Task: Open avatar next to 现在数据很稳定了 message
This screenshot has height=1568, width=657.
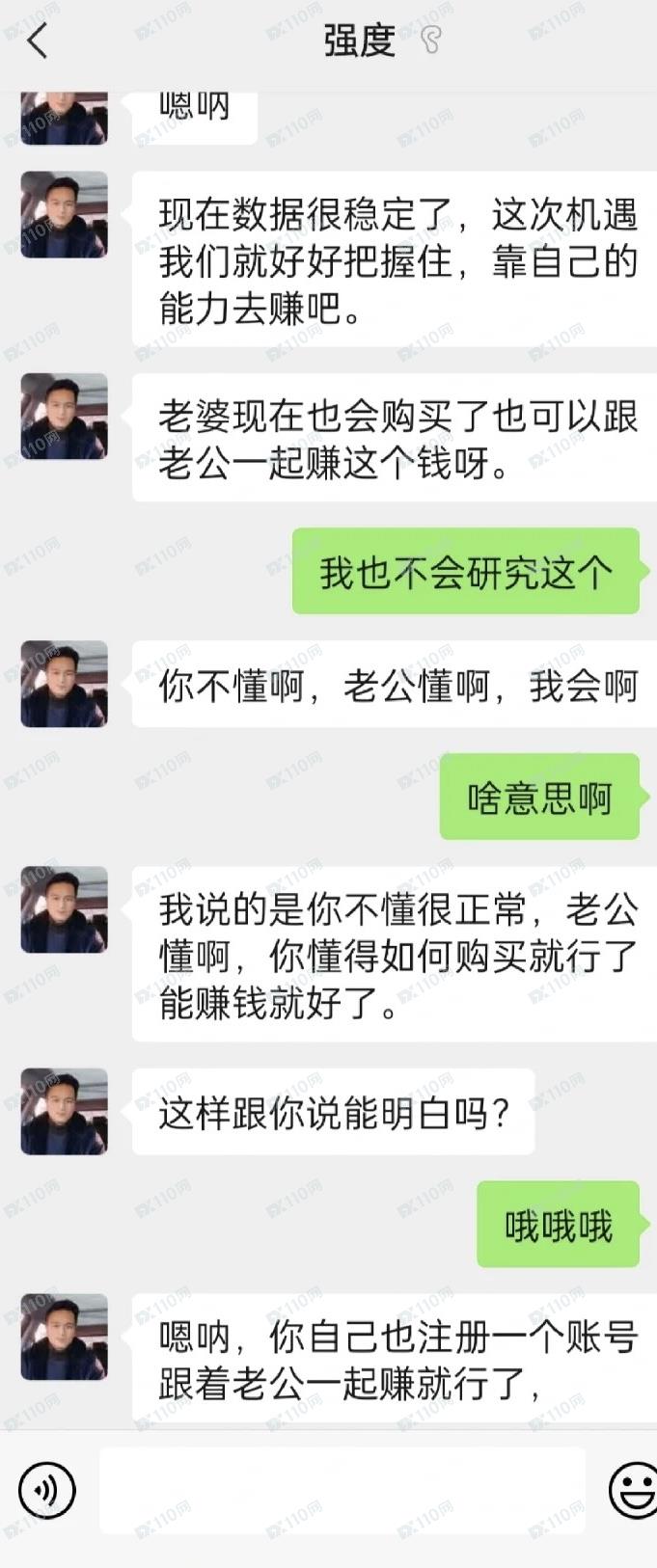Action: (64, 215)
